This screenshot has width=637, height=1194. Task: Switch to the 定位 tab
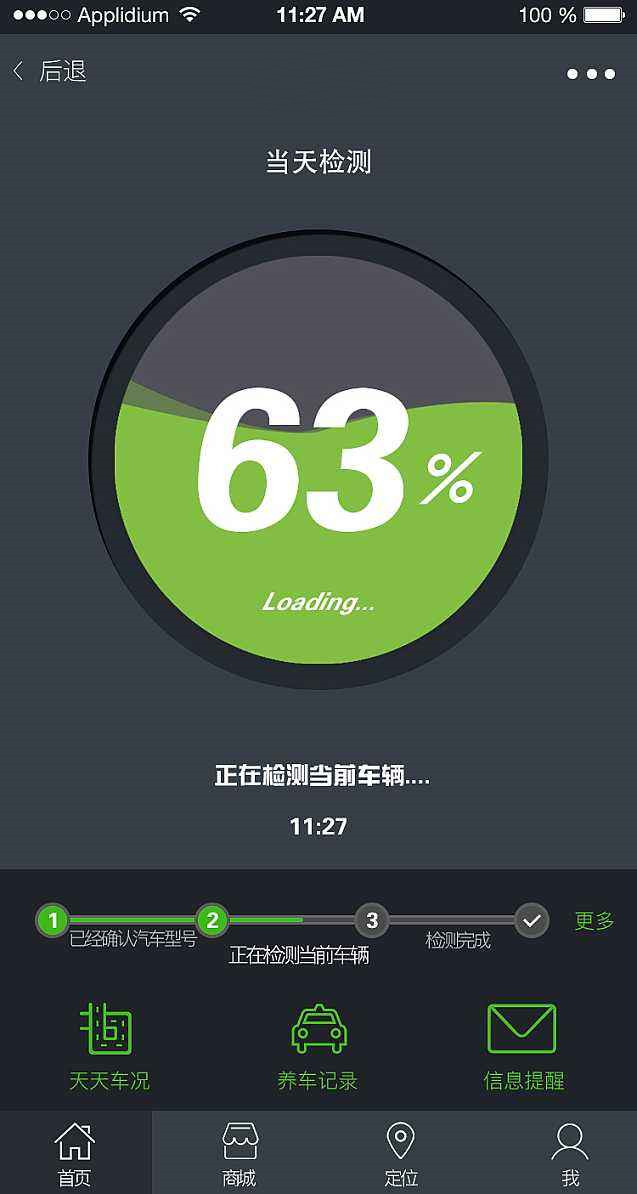(x=401, y=1153)
